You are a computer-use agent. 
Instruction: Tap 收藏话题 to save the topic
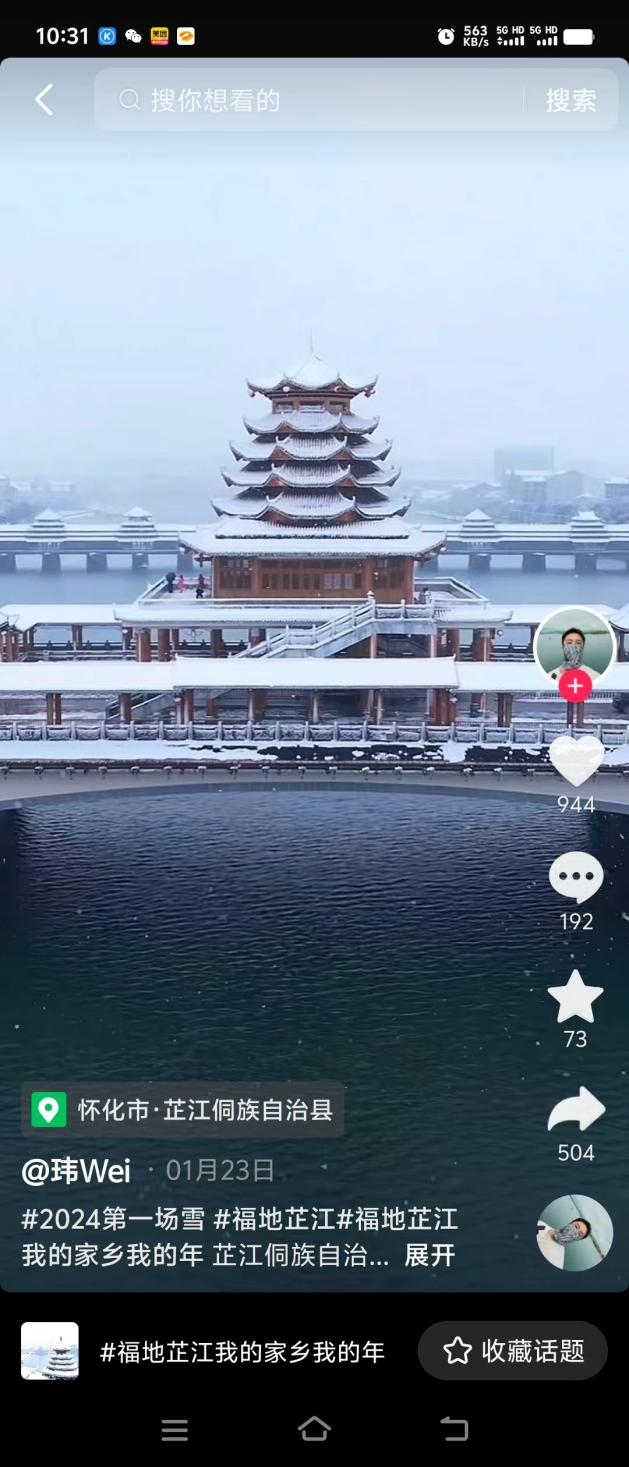pos(513,1352)
